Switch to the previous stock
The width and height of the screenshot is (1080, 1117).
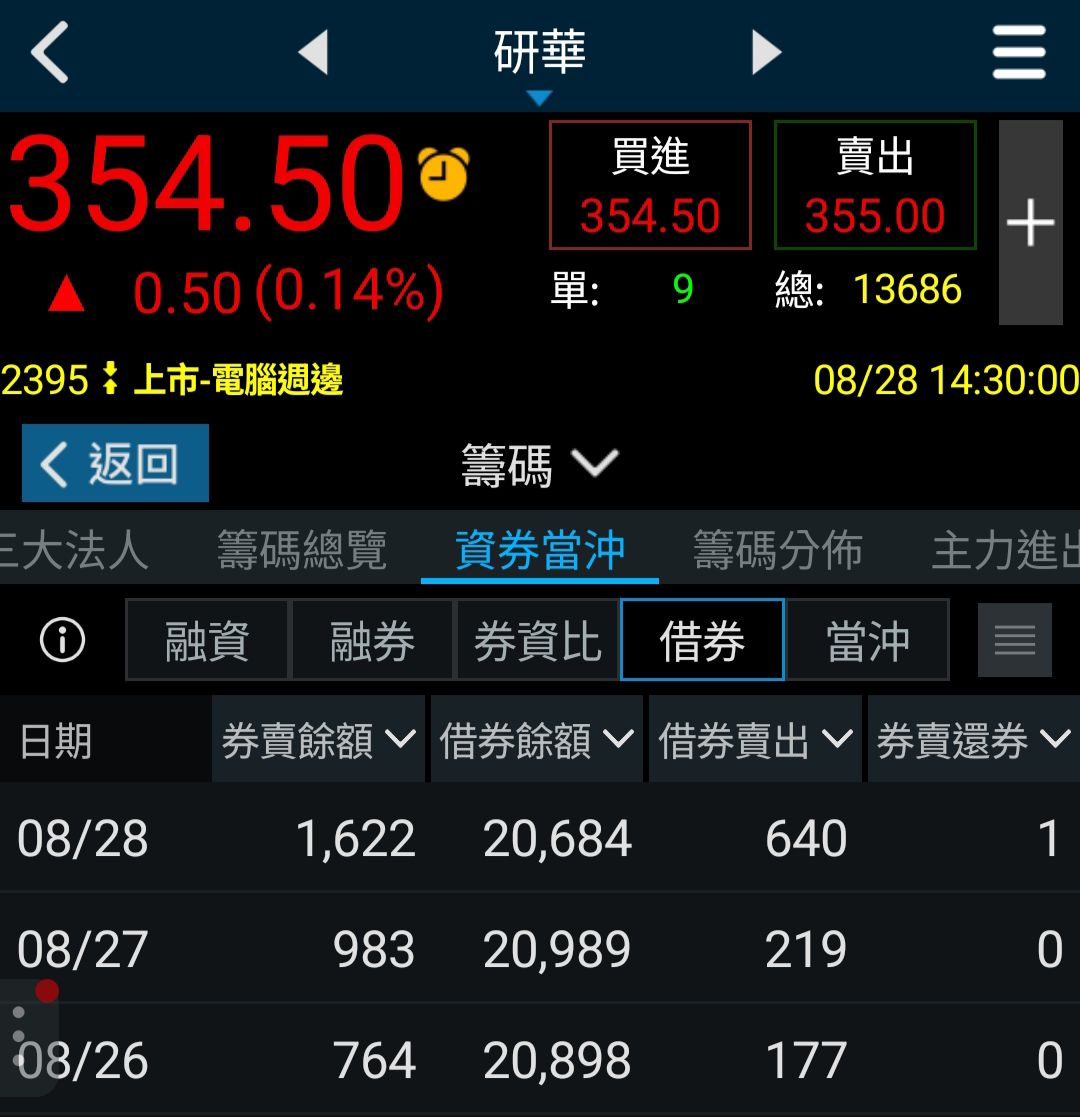coord(314,52)
